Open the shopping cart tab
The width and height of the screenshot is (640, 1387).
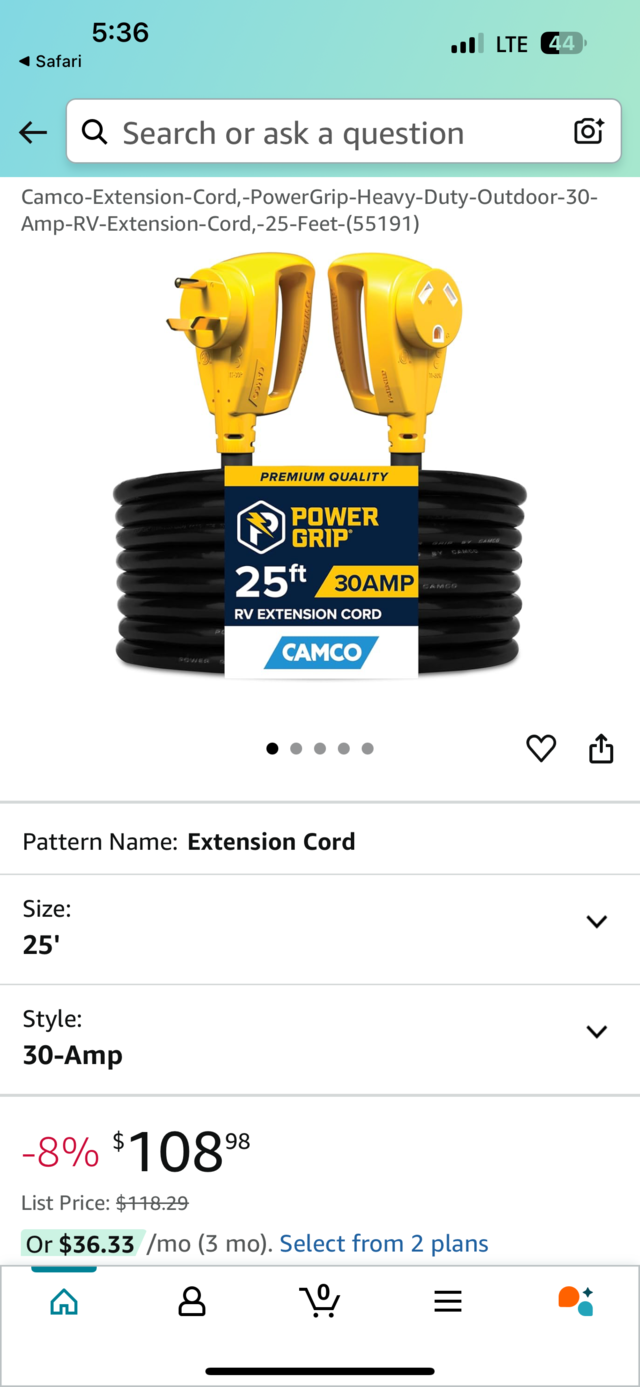click(x=320, y=1300)
